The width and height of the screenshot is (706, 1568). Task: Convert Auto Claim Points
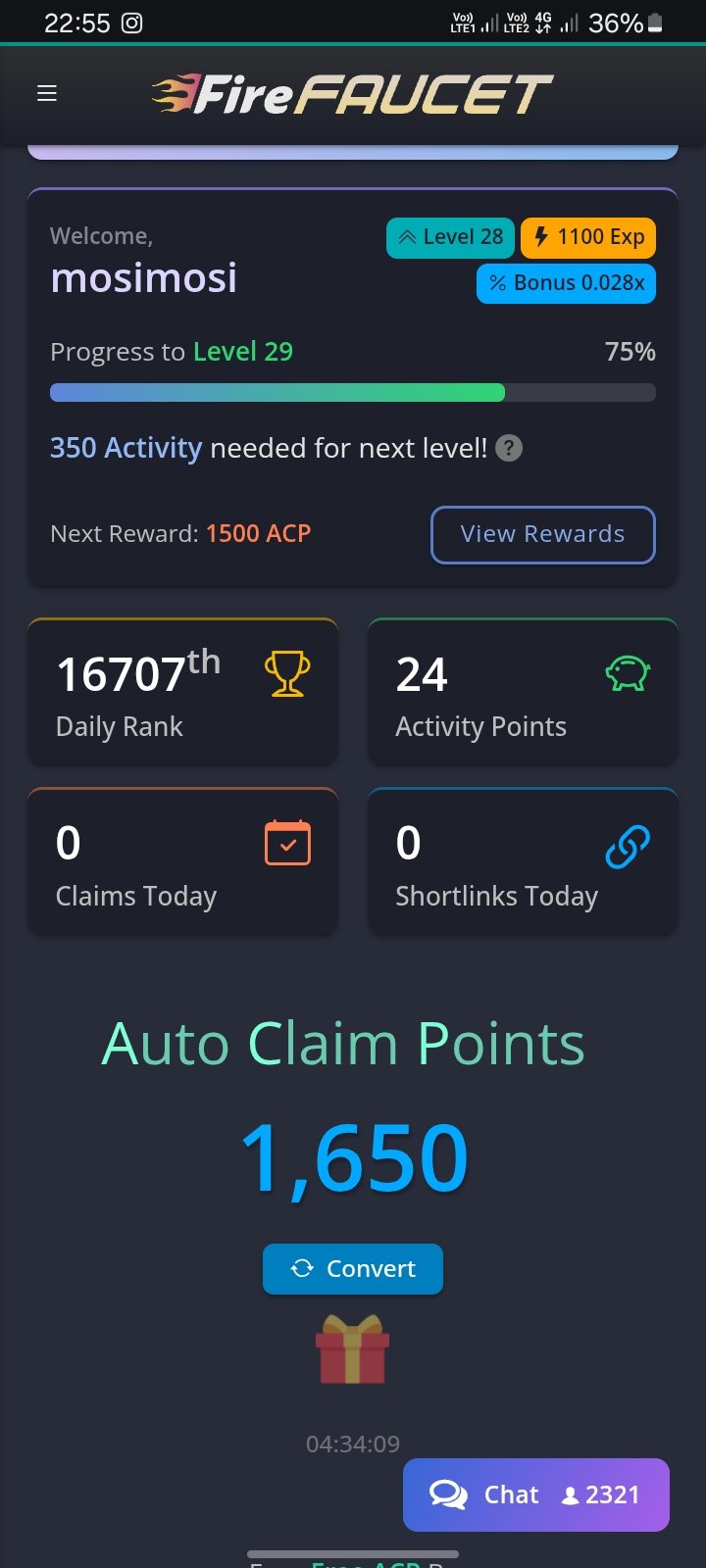353,1268
